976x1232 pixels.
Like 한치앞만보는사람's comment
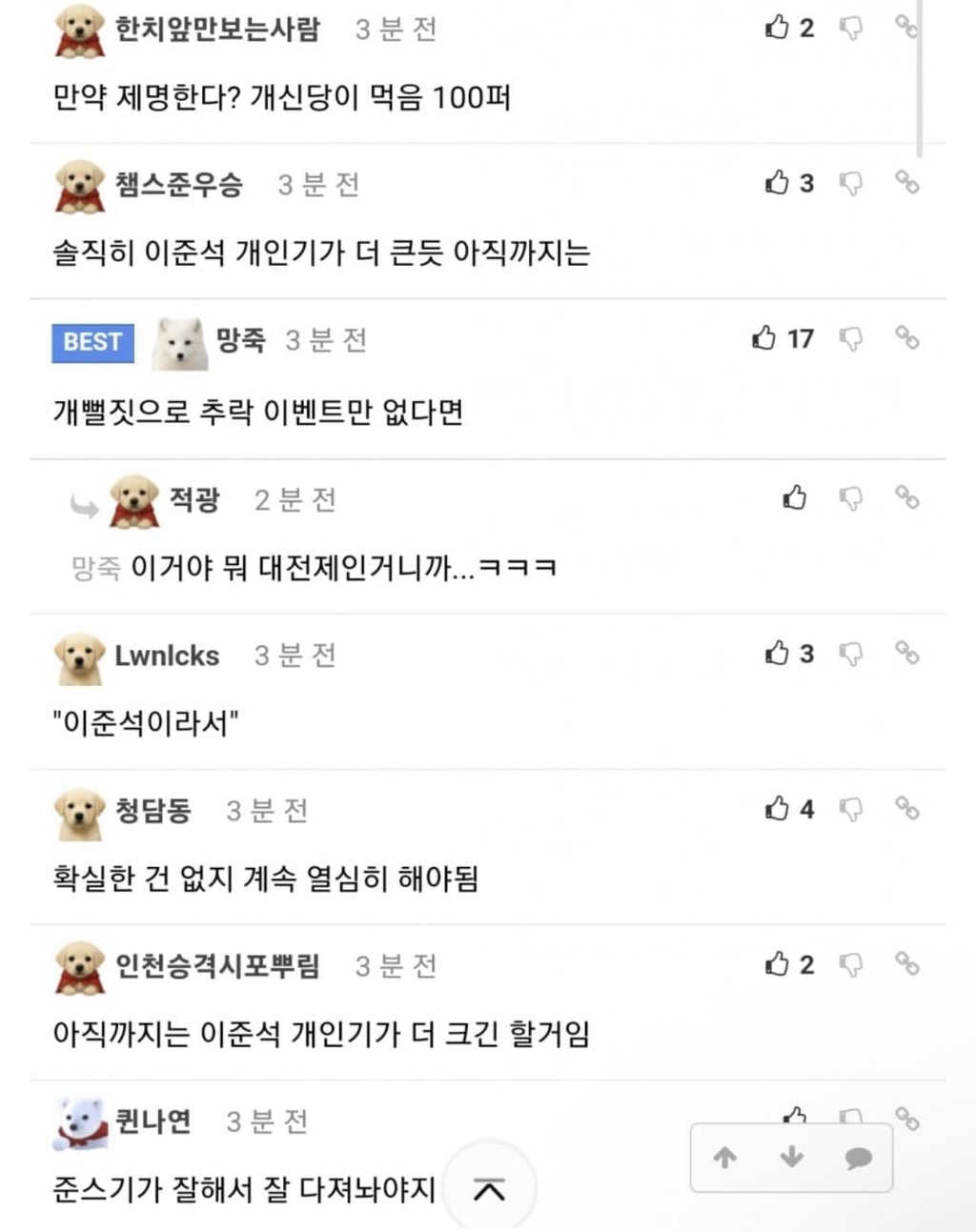778,28
